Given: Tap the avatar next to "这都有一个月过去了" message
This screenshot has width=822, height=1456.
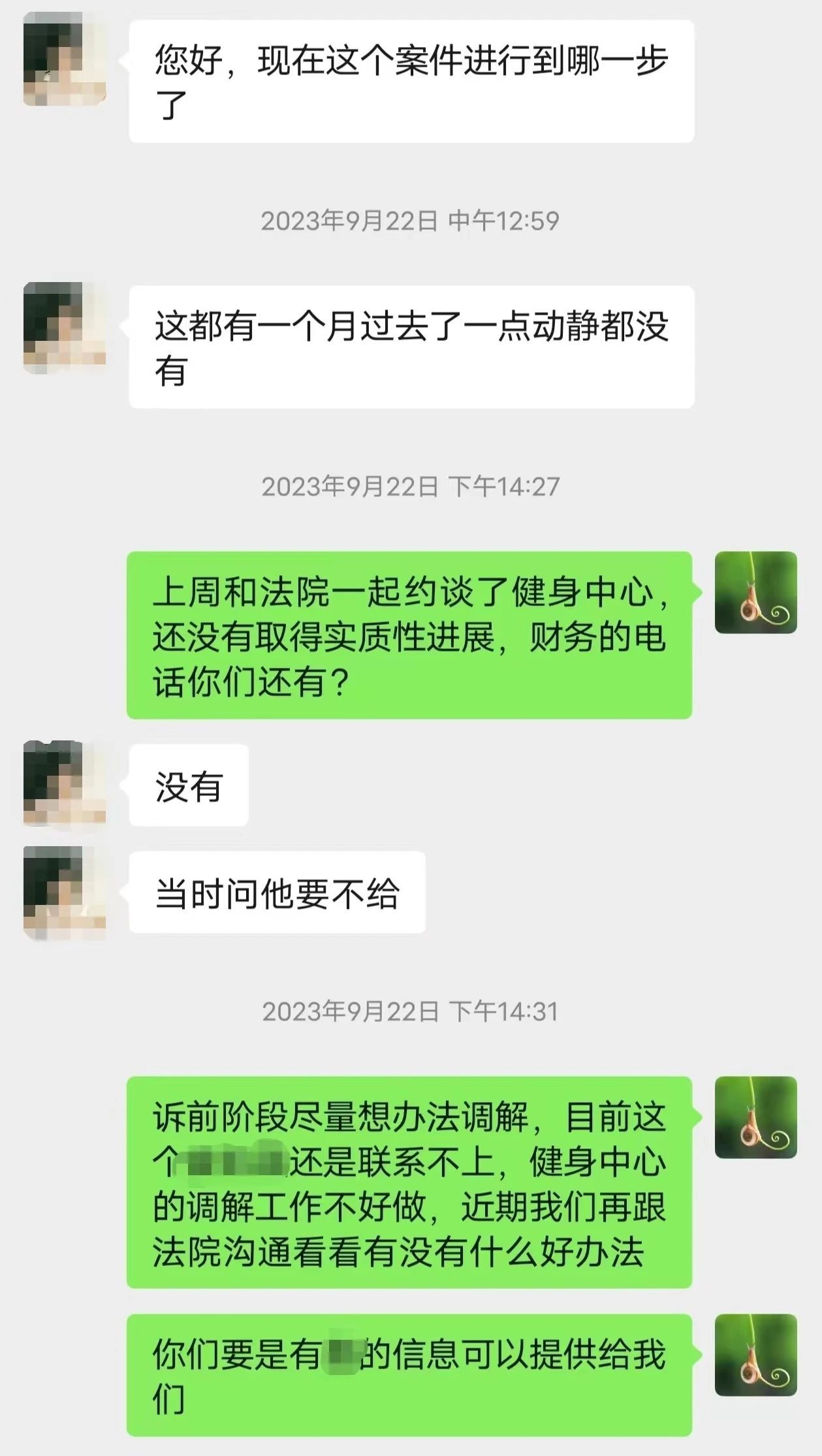Looking at the screenshot, I should click(65, 326).
